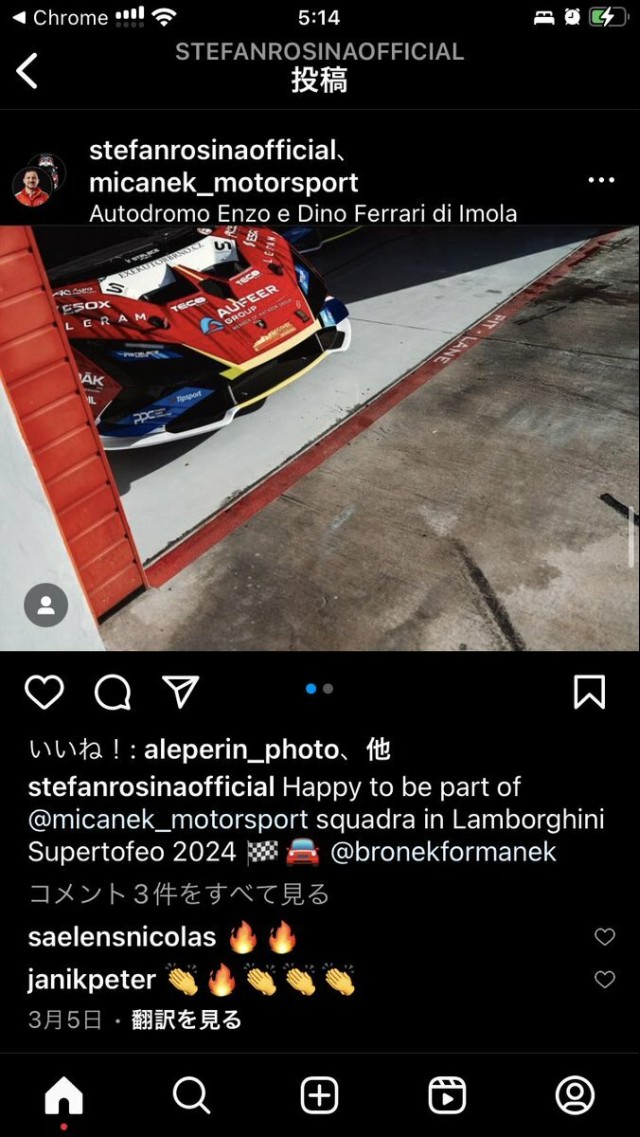Open Autodromo Enzo e Dino Ferrari di Imola location
Image resolution: width=640 pixels, height=1137 pixels.
pos(303,213)
